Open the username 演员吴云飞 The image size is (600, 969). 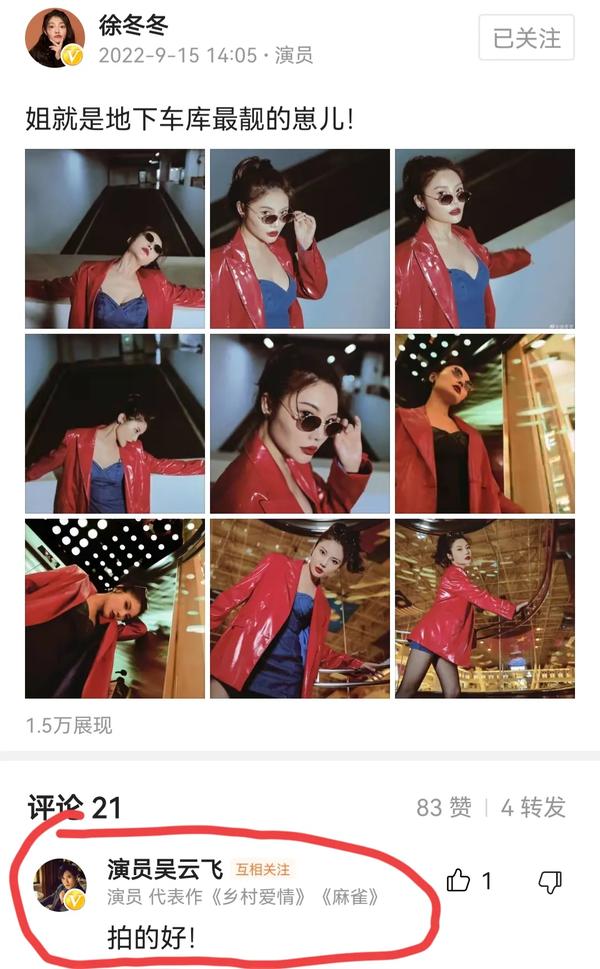pyautogui.click(x=165, y=869)
